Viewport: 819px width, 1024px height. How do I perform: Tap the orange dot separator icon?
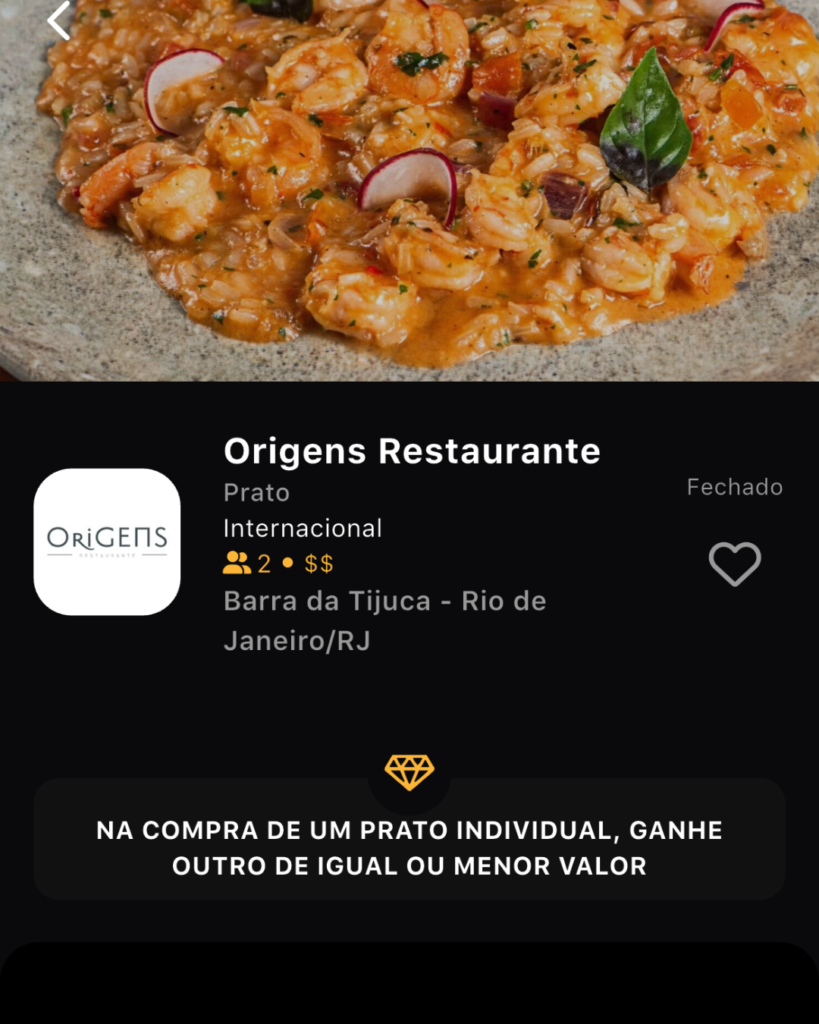(288, 563)
